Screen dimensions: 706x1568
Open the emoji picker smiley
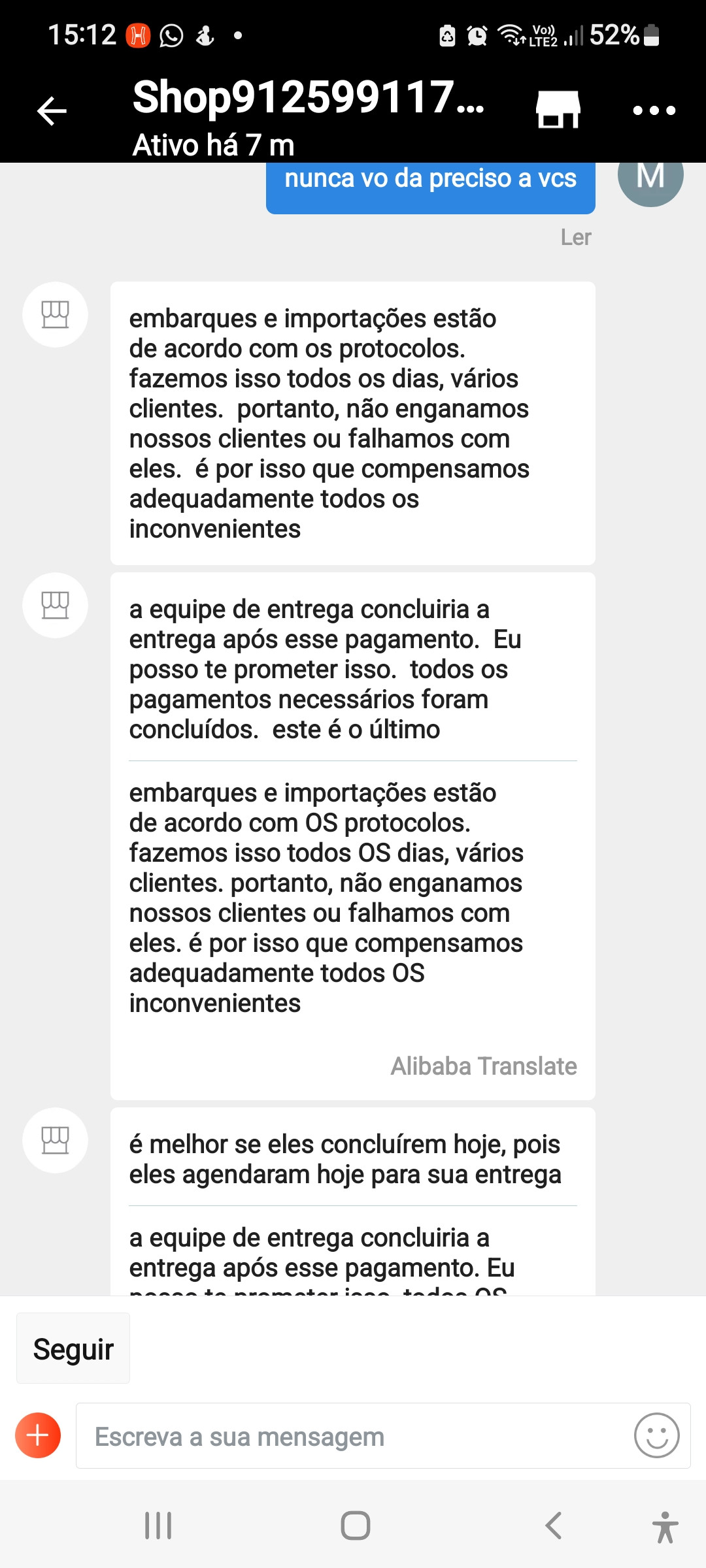[656, 1435]
